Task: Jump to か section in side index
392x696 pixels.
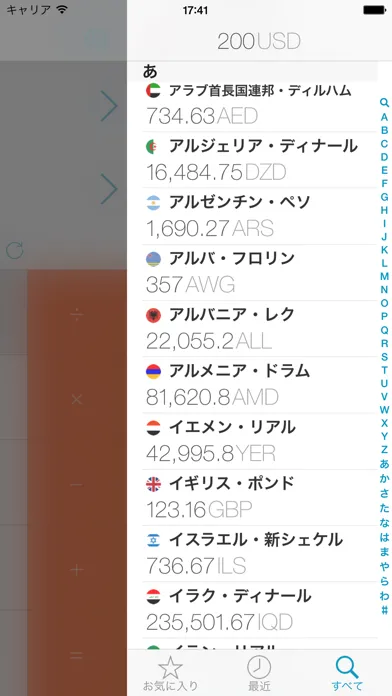Action: pyautogui.click(x=384, y=478)
